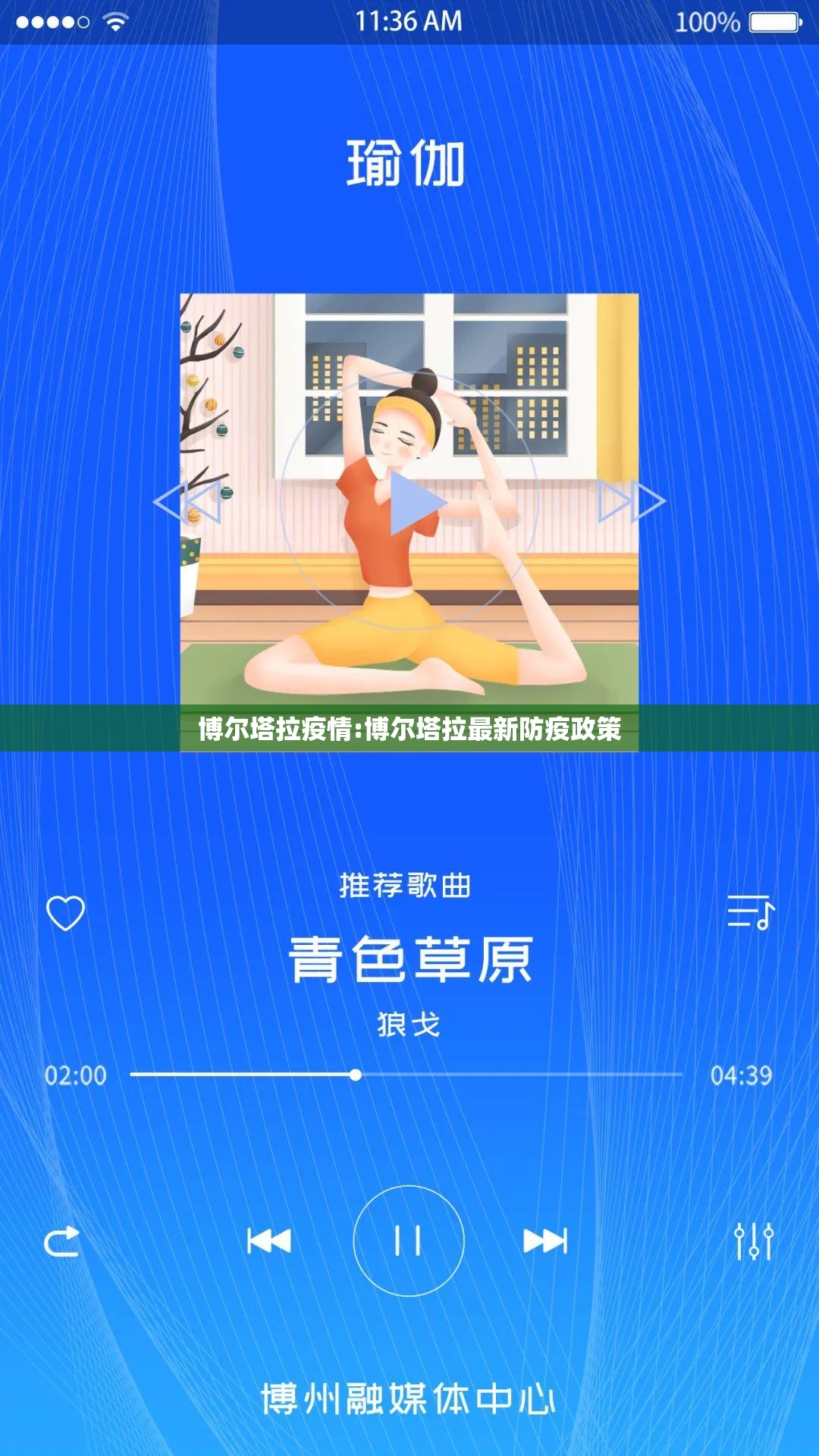This screenshot has height=1456, width=819.
Task: Skip to the next track
Action: pyautogui.click(x=545, y=1241)
